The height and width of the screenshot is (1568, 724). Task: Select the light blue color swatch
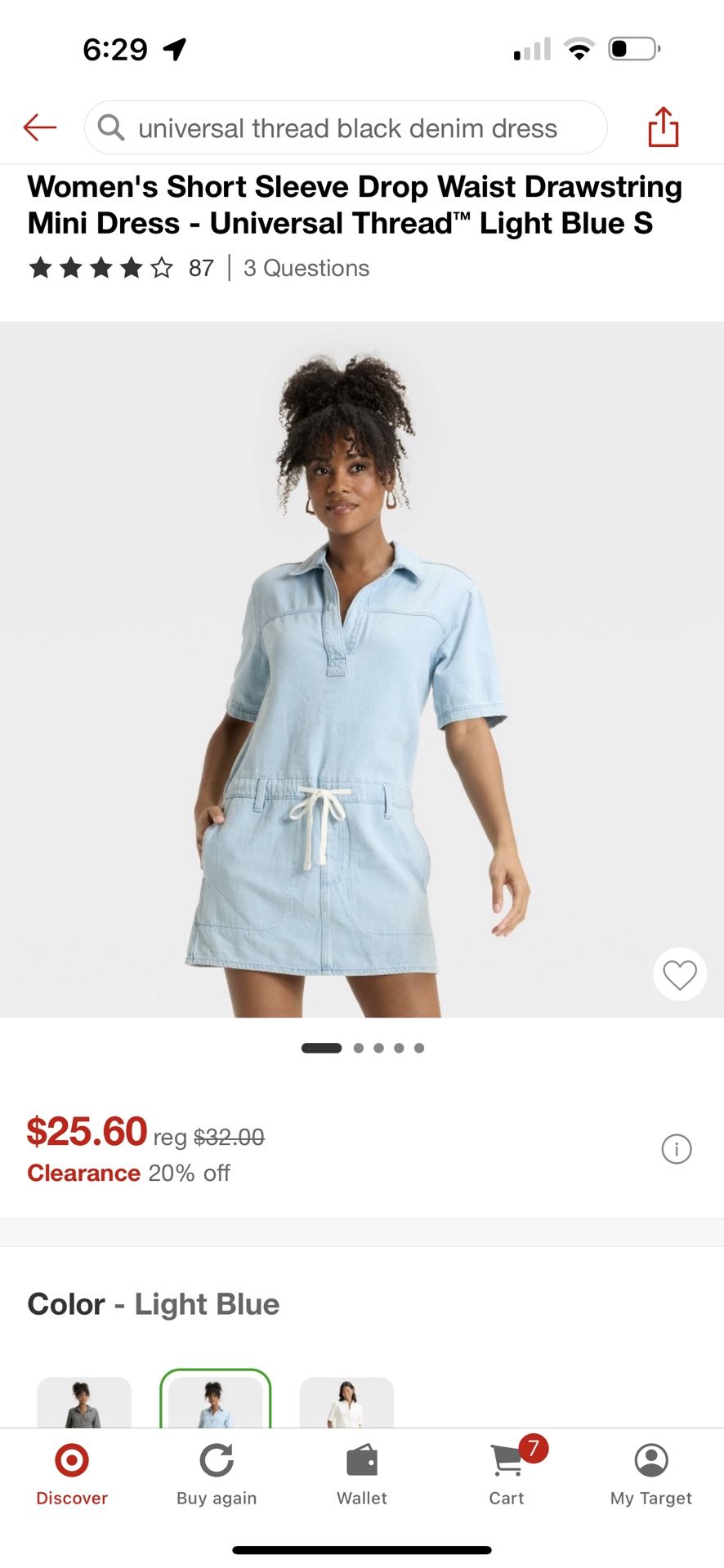[216, 1403]
